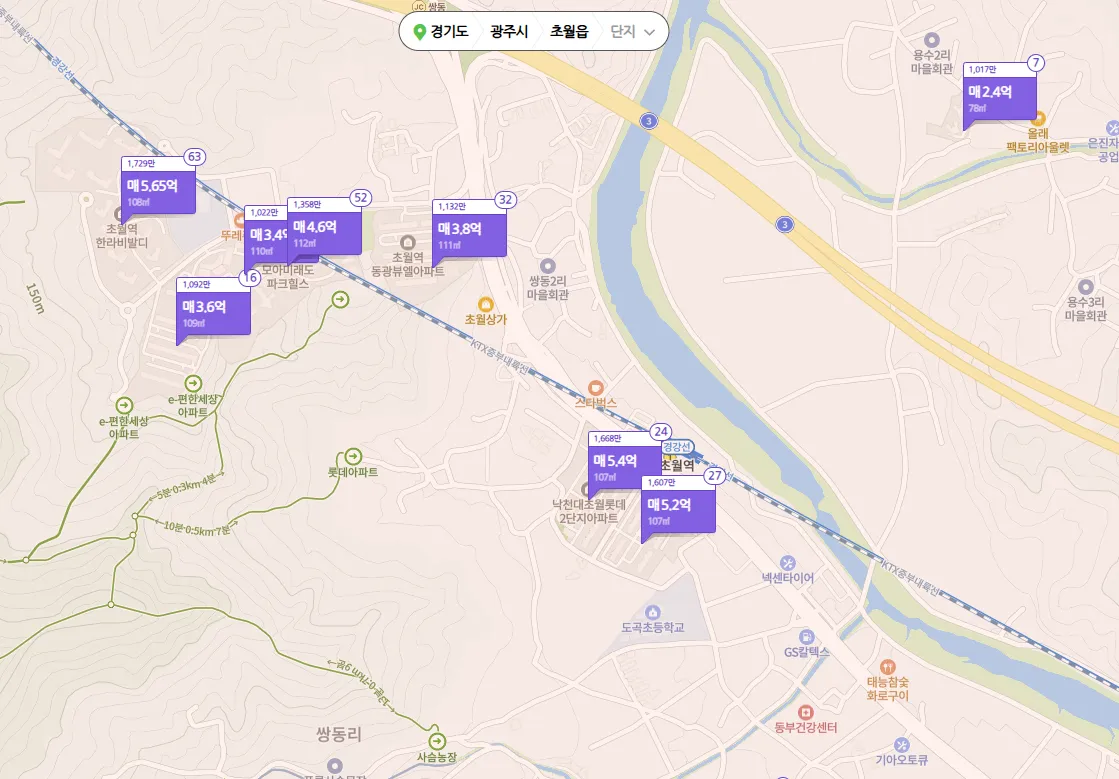Select 경기도 in the location breadcrumb
The width and height of the screenshot is (1119, 779).
tap(440, 31)
